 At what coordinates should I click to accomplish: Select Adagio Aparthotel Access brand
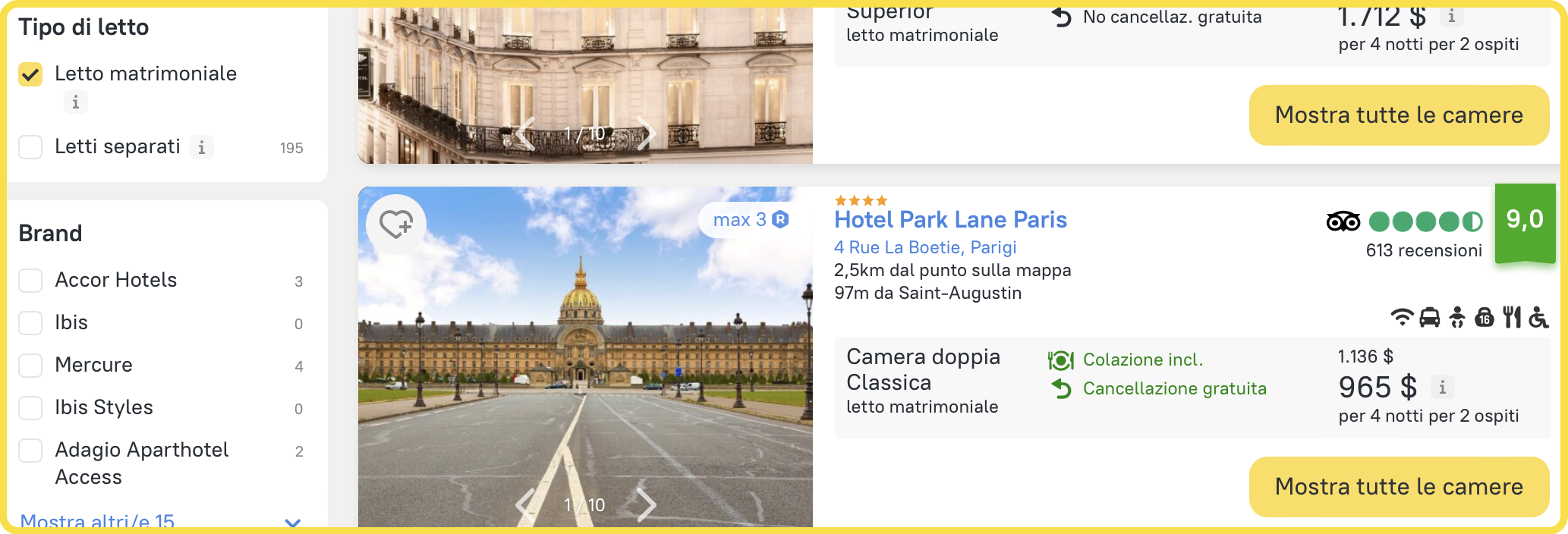pos(30,451)
